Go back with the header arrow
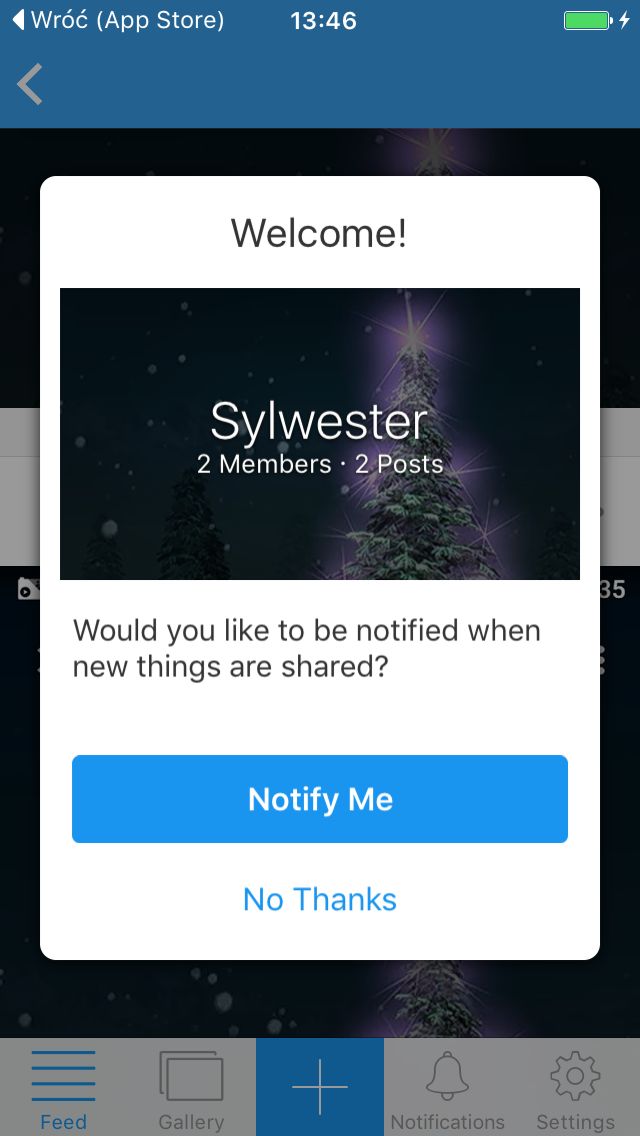This screenshot has width=640, height=1136. click(x=30, y=84)
